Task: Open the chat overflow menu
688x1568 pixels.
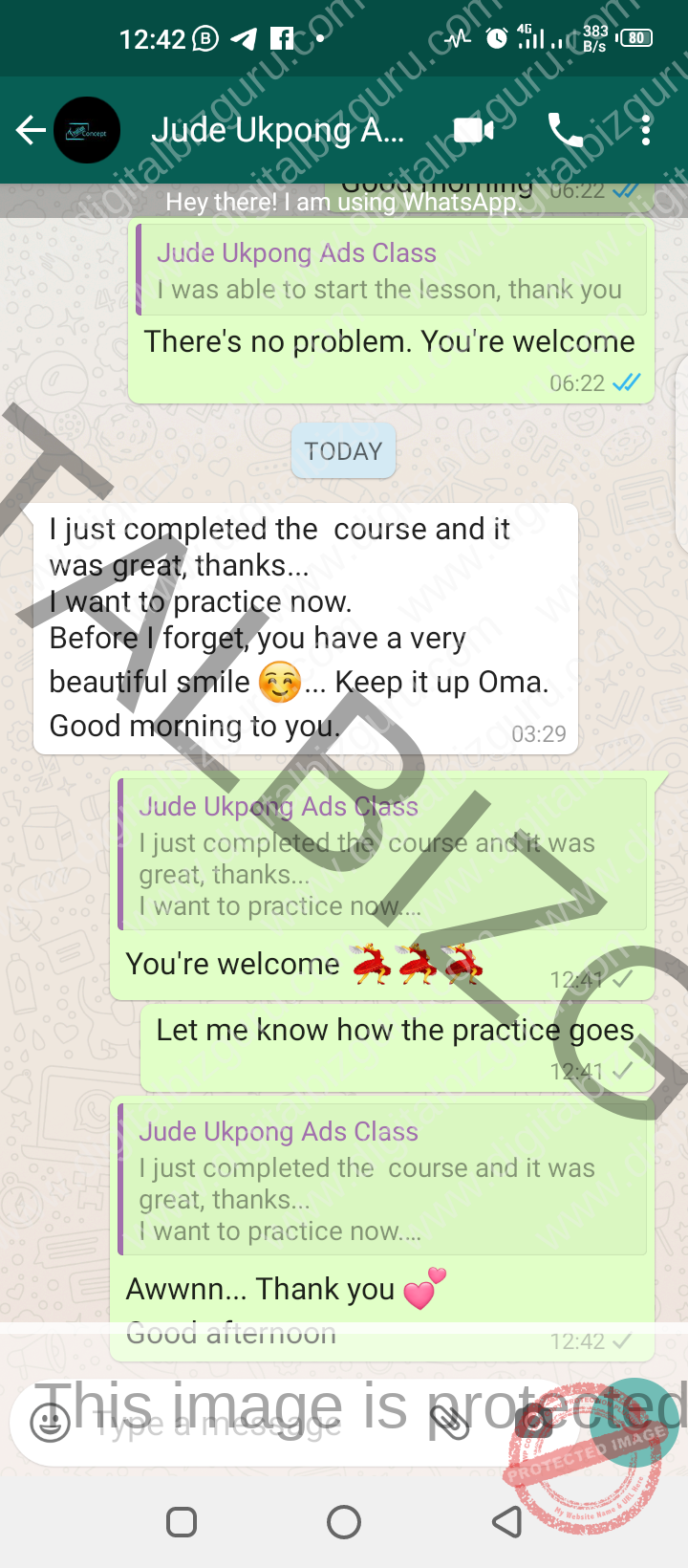Action: coord(646,130)
